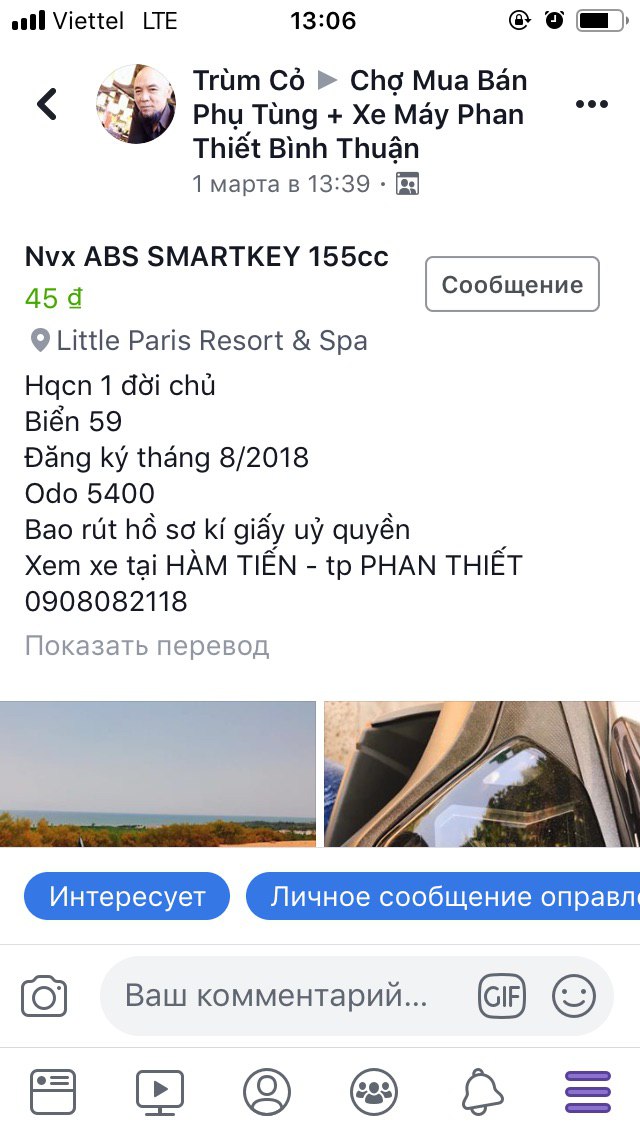The image size is (640, 1136).
Task: Switch to the Groups tab
Action: pos(374,1091)
